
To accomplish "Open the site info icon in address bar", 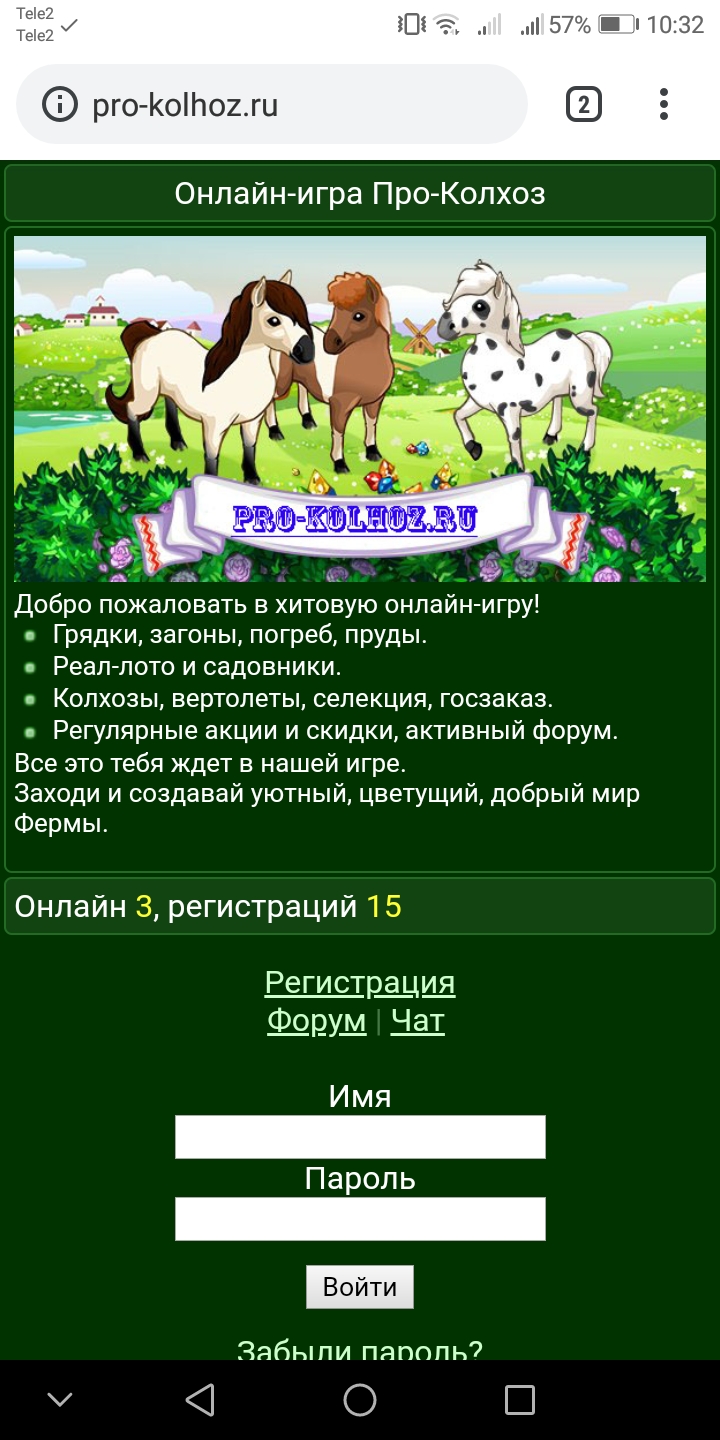I will pyautogui.click(x=60, y=104).
